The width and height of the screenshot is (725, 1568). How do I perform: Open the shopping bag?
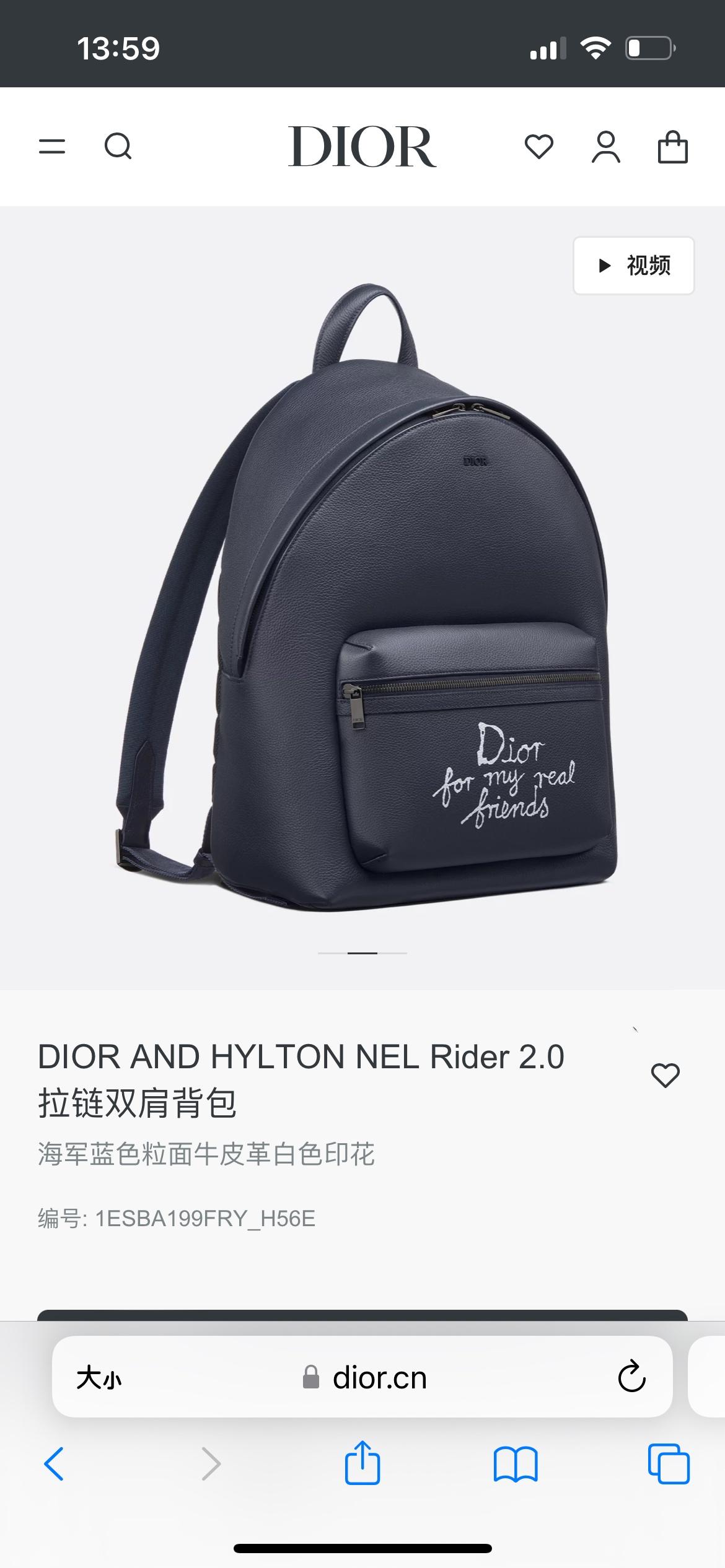(x=672, y=147)
